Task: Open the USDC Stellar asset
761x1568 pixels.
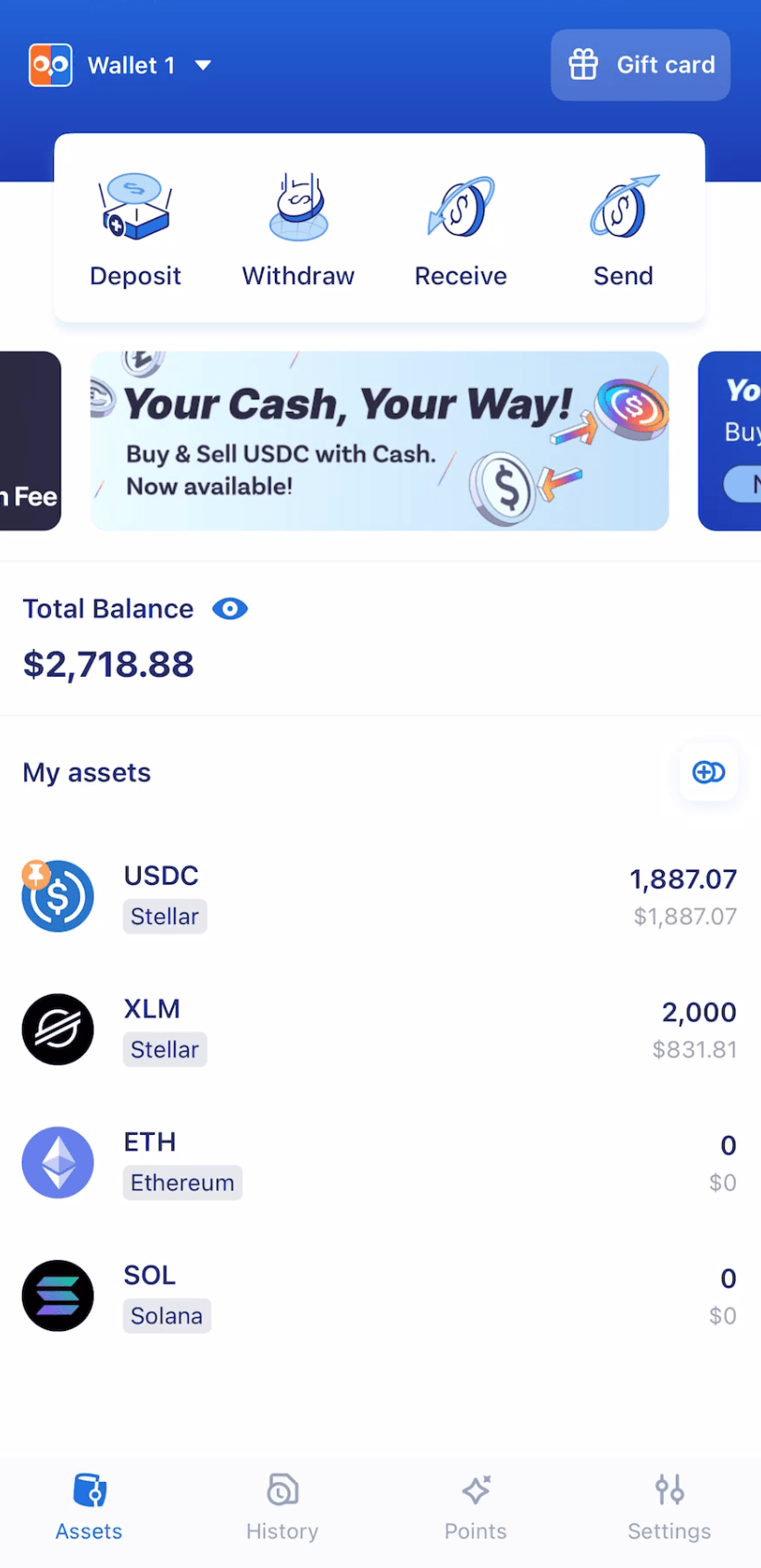Action: 380,896
